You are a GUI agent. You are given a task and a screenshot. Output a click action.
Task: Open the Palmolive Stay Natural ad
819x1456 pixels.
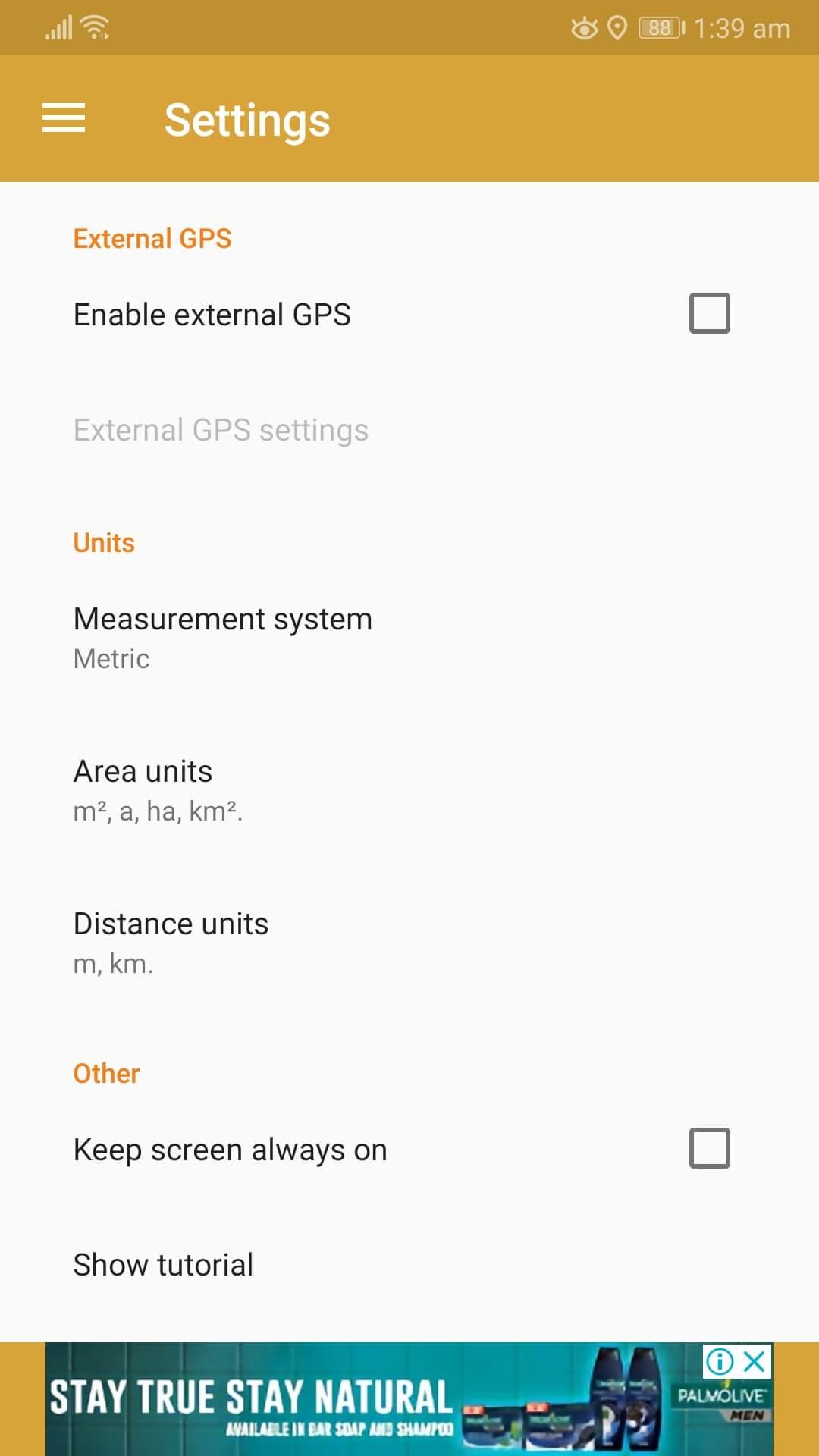tap(341, 1403)
